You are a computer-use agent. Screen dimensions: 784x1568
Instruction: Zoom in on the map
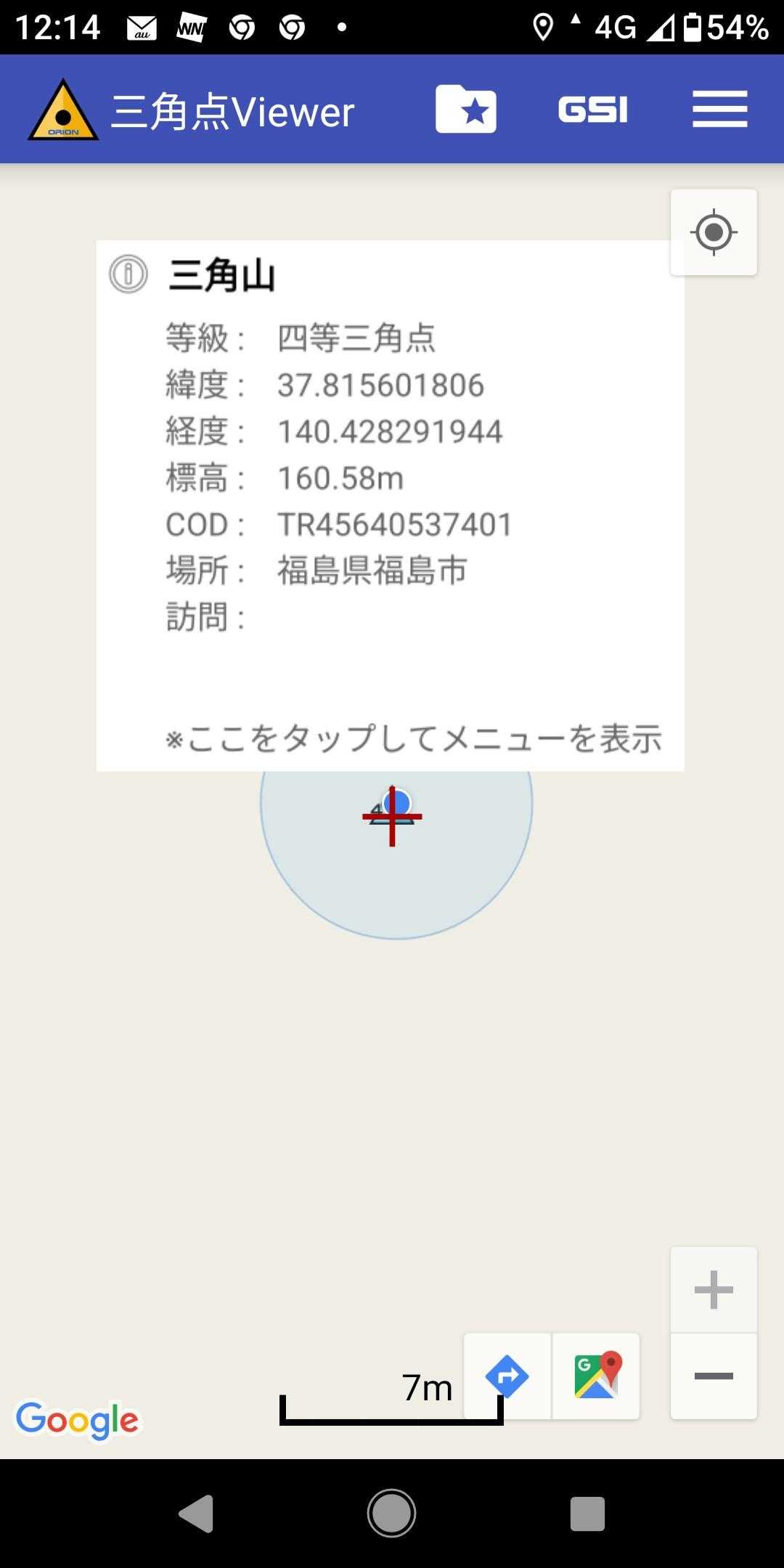pyautogui.click(x=714, y=1289)
